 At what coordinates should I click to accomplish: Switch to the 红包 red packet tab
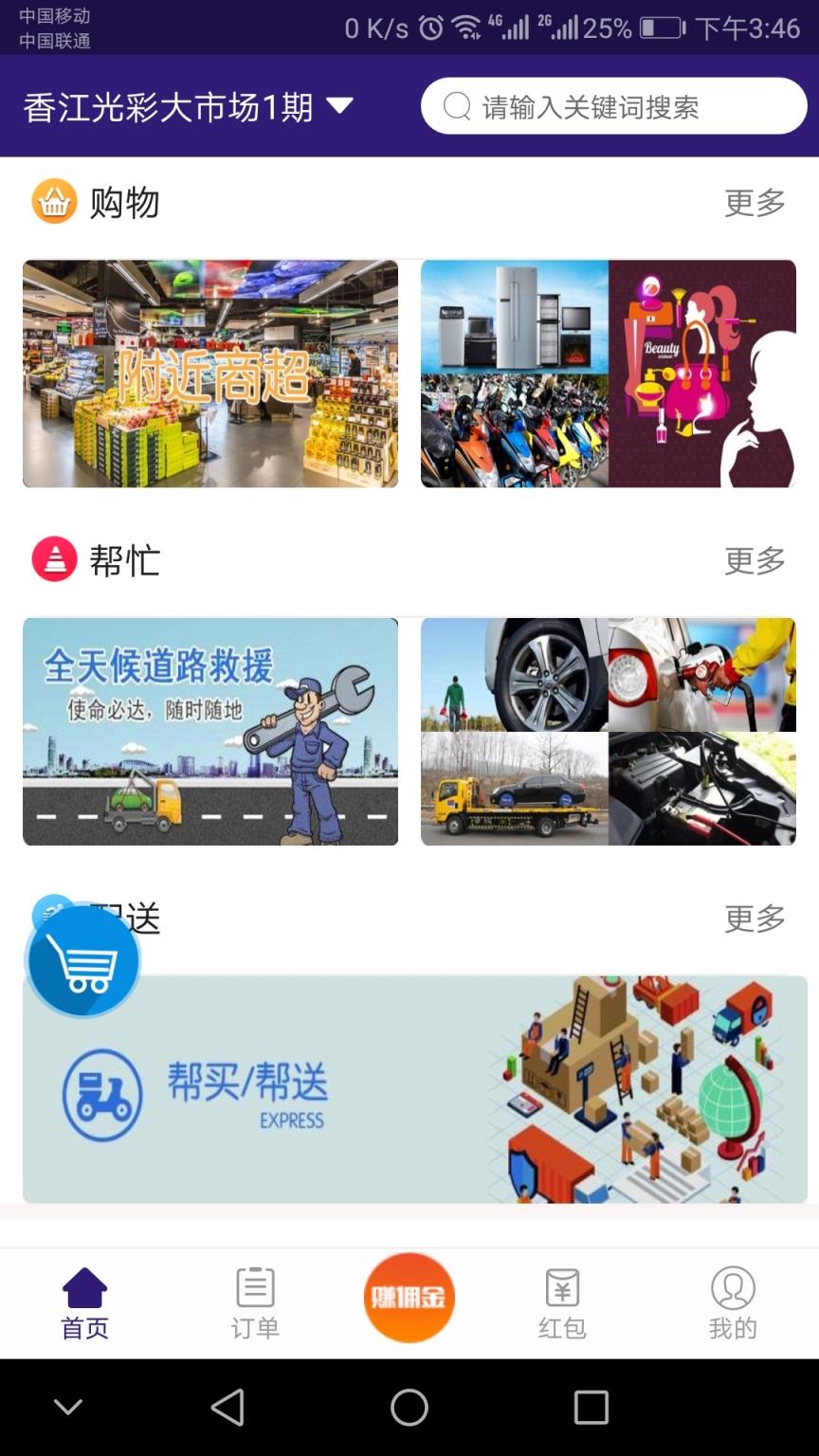[562, 1303]
